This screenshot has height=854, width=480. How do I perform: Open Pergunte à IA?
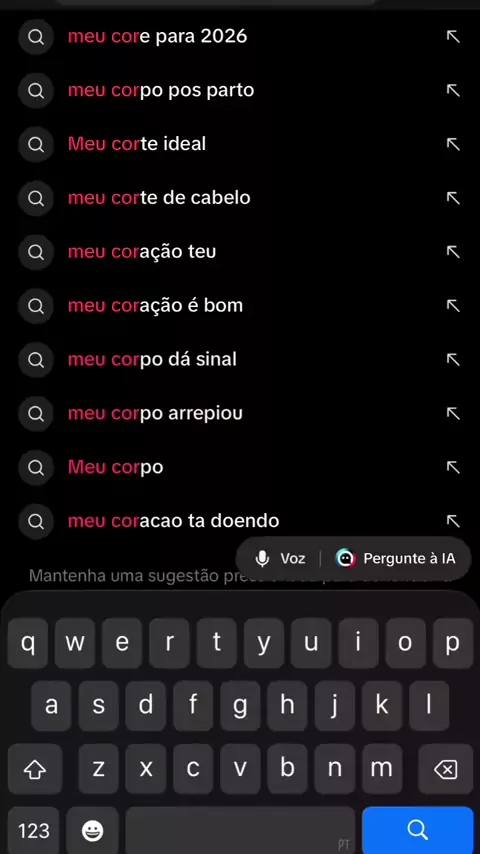pyautogui.click(x=396, y=559)
